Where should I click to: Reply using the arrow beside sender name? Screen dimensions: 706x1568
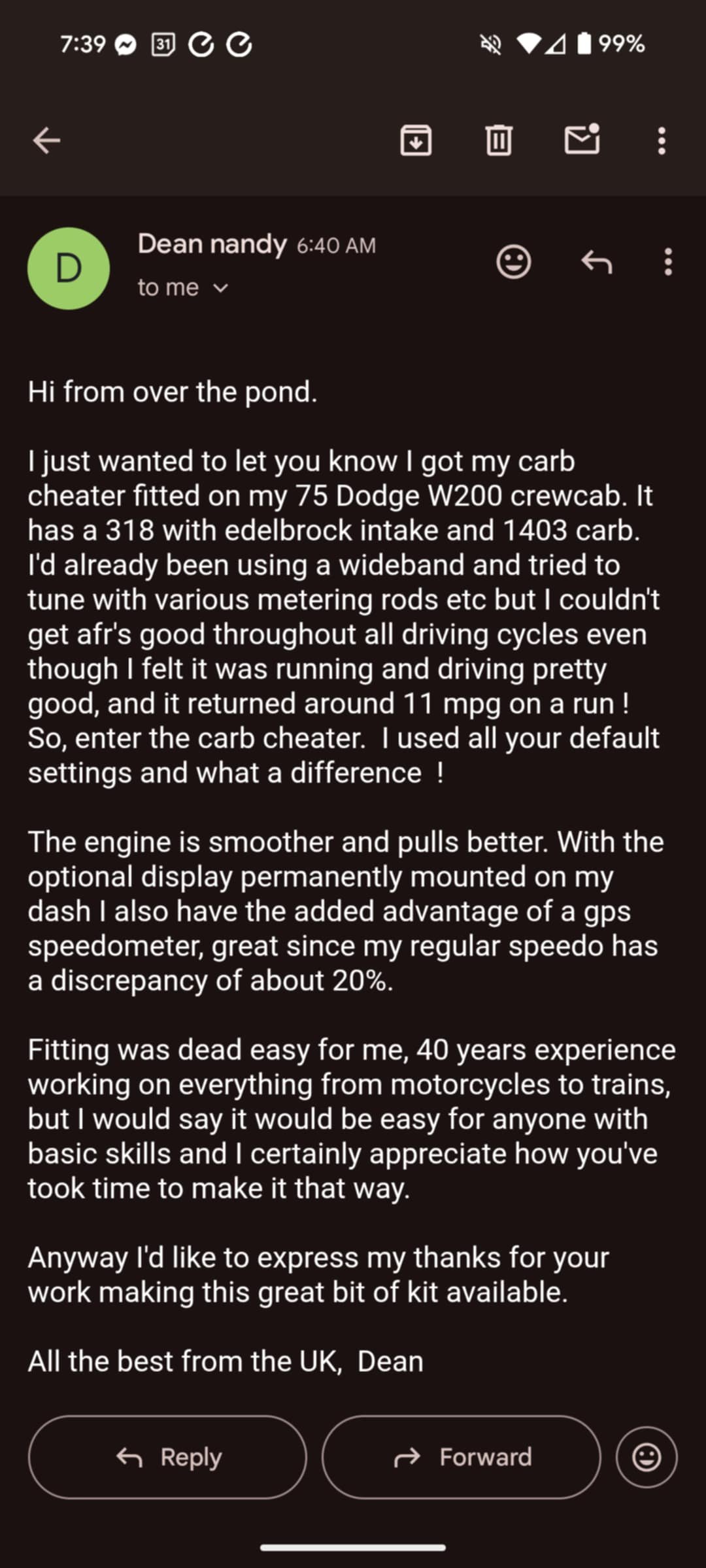[596, 262]
